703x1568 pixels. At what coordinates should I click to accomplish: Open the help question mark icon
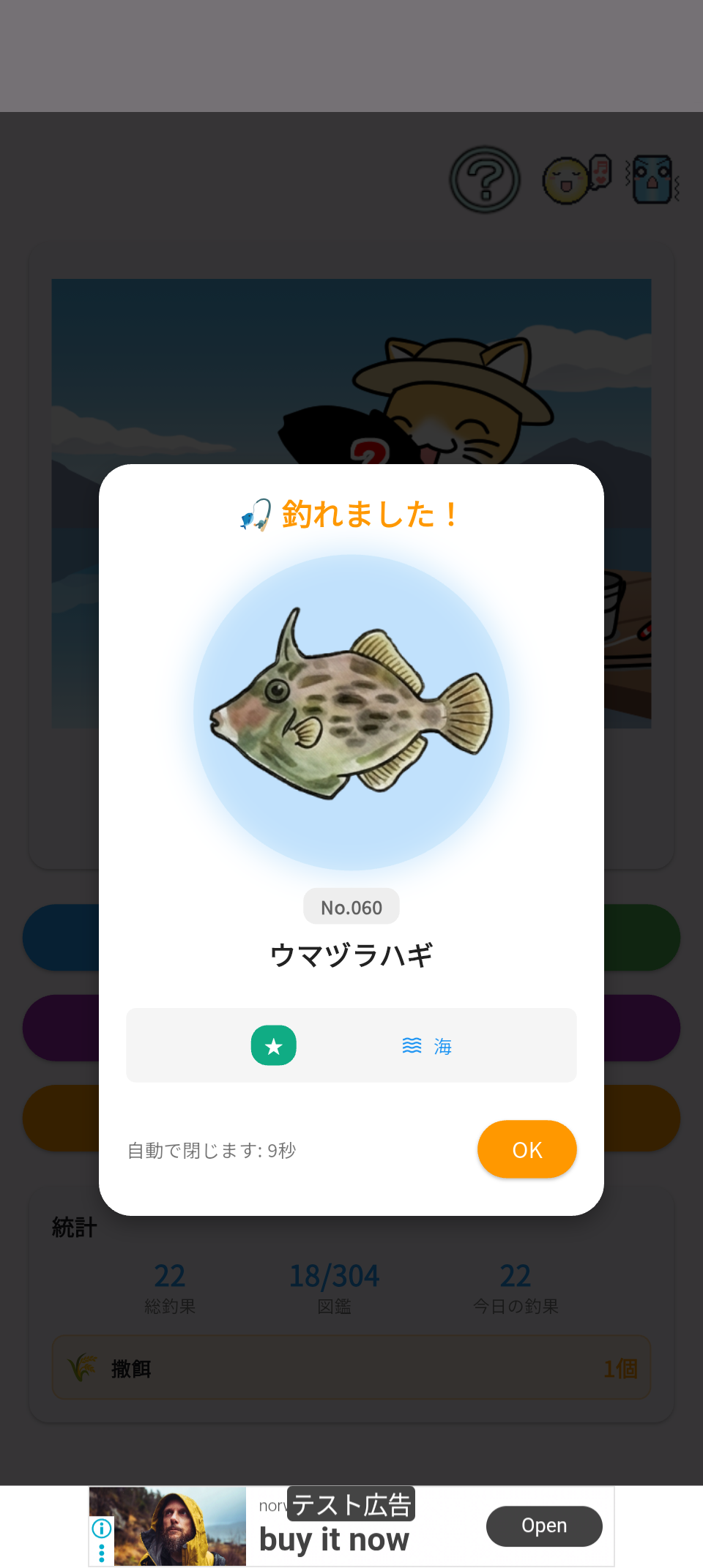(x=486, y=179)
